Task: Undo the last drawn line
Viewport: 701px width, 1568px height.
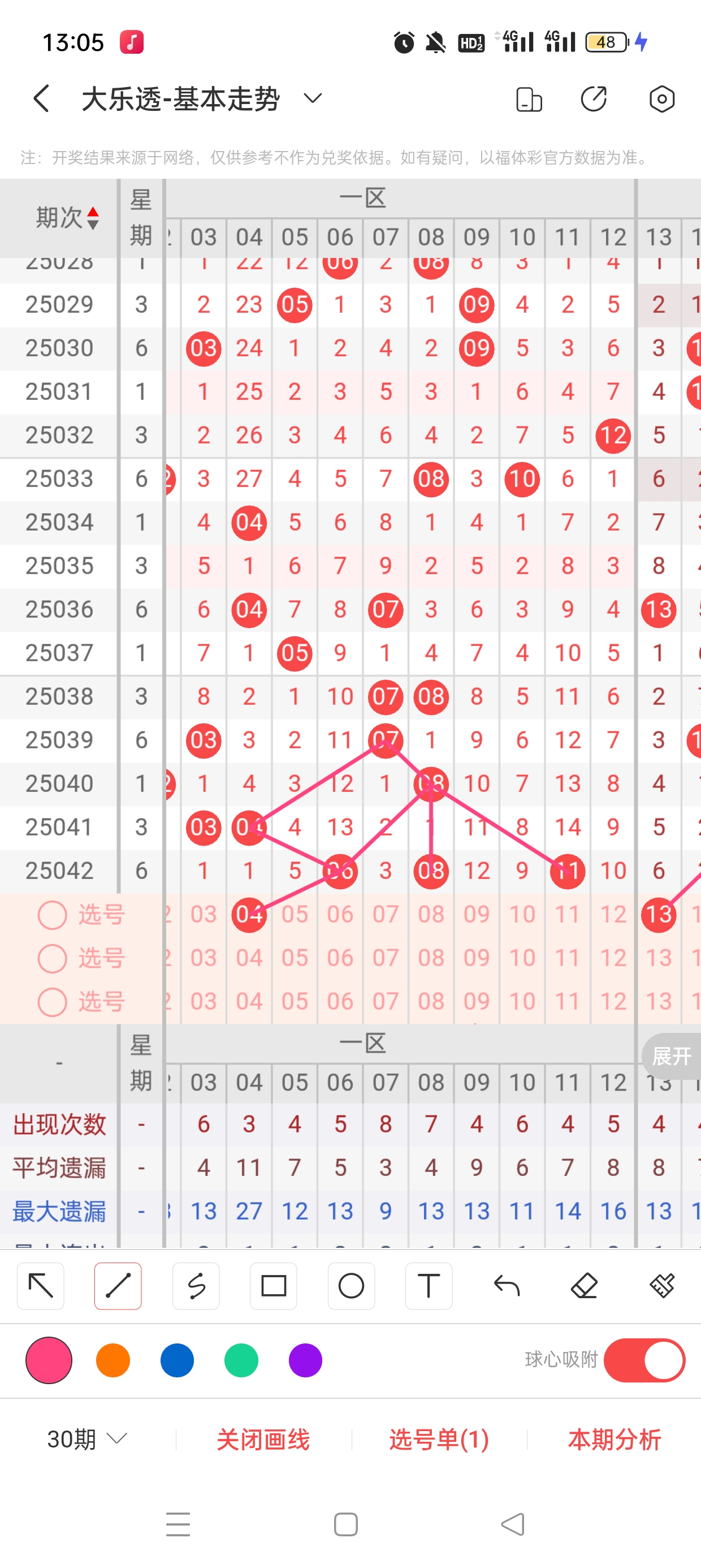Action: click(507, 1286)
